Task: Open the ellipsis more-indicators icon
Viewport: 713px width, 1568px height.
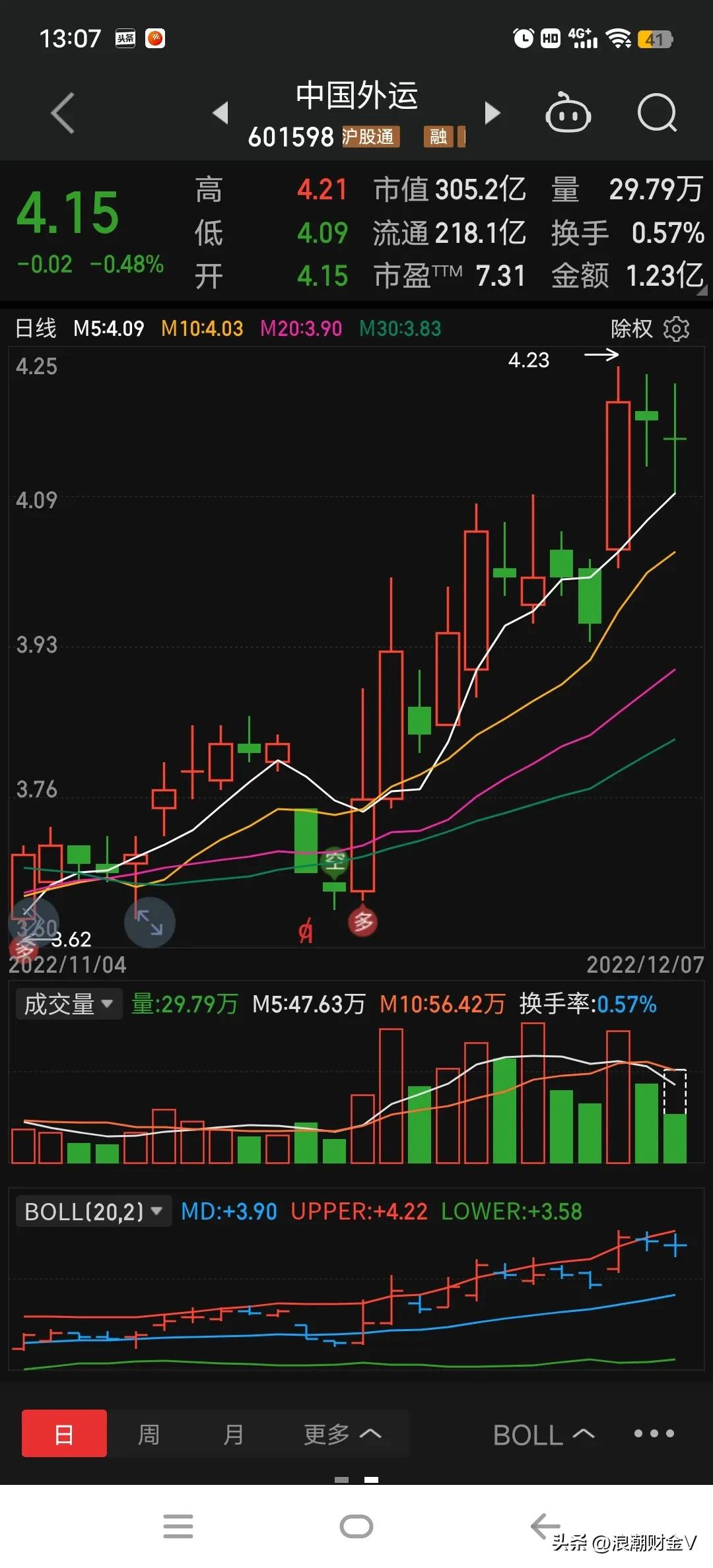Action: pyautogui.click(x=654, y=1434)
